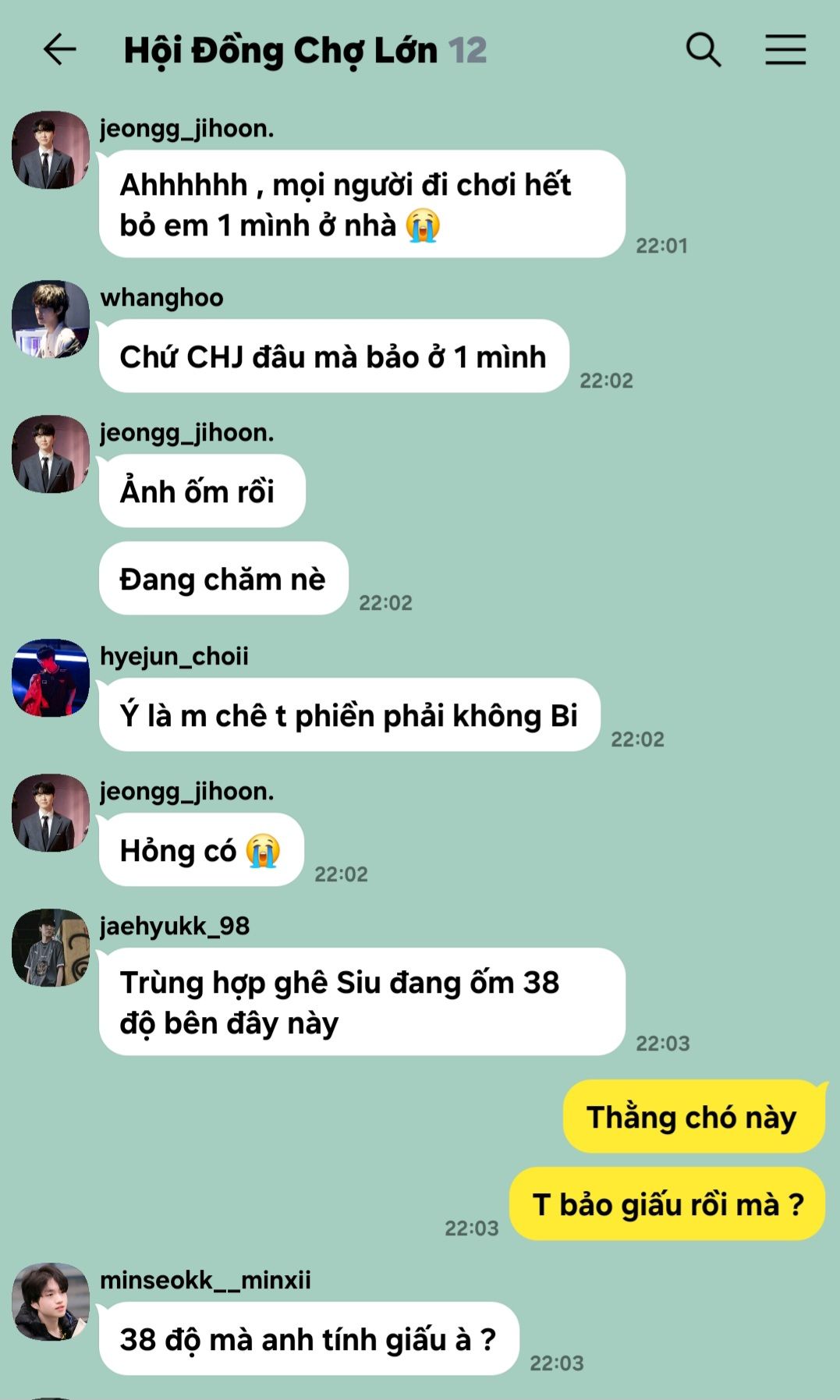The image size is (840, 1400).
Task: Go back from the Hội Đồng Chợ Lớn chat
Action: pos(59,50)
